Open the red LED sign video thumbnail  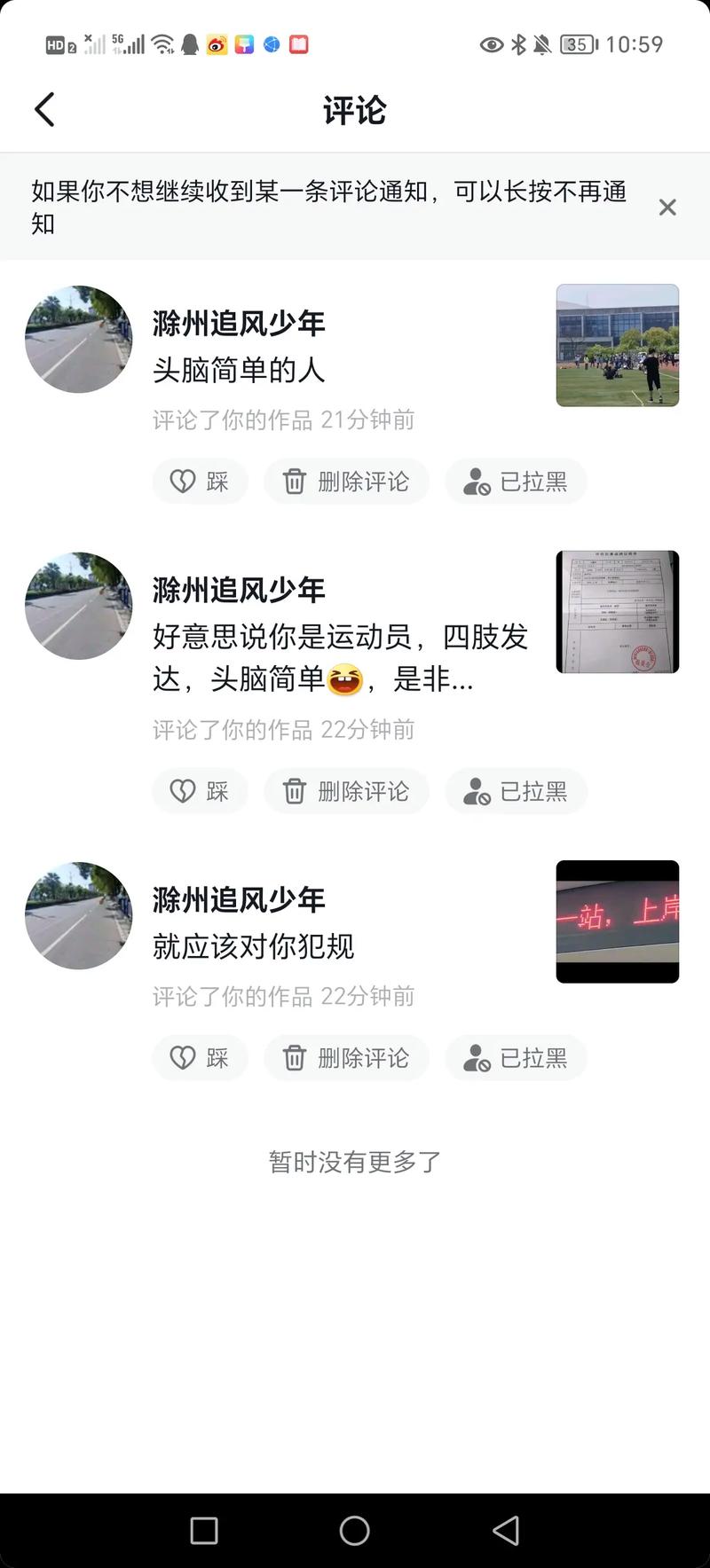click(x=618, y=921)
